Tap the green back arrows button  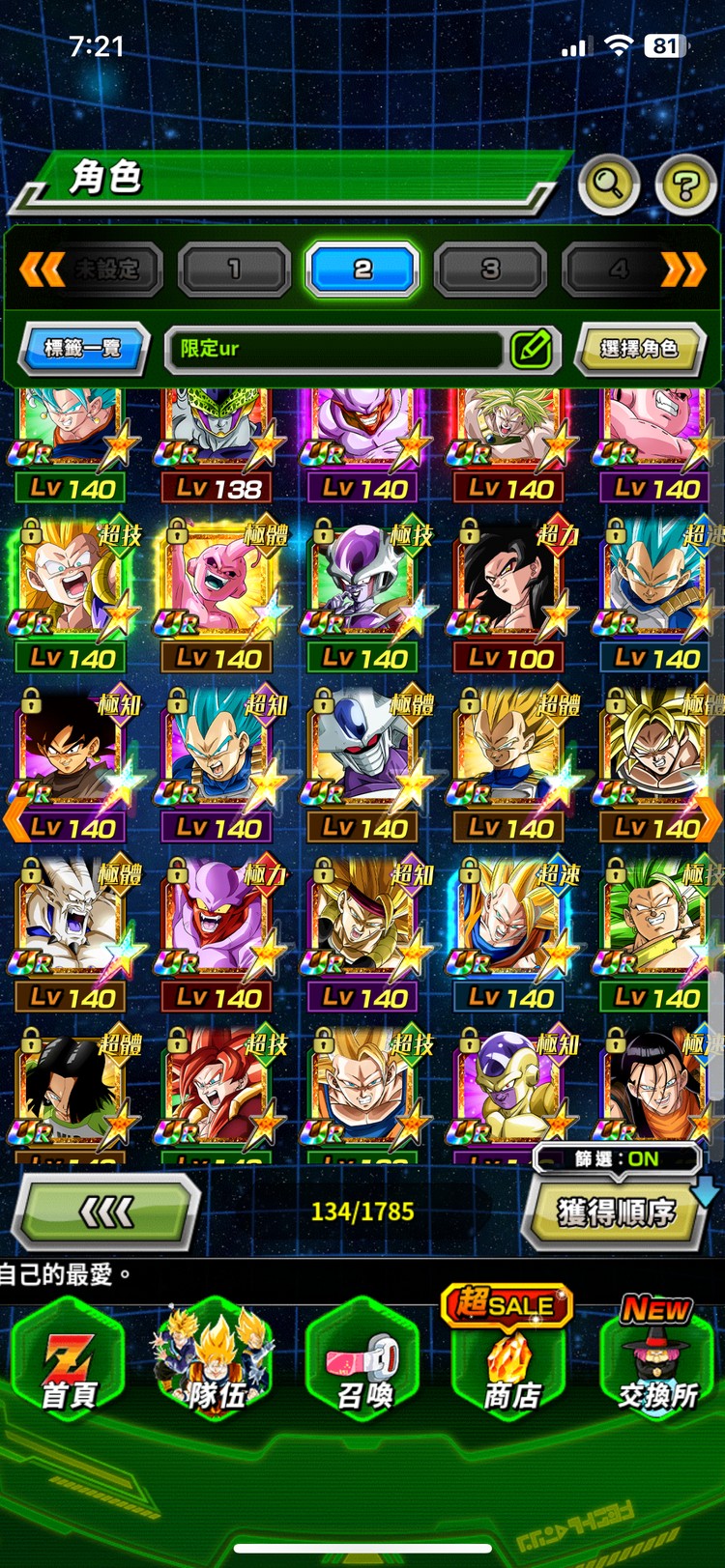click(106, 1211)
